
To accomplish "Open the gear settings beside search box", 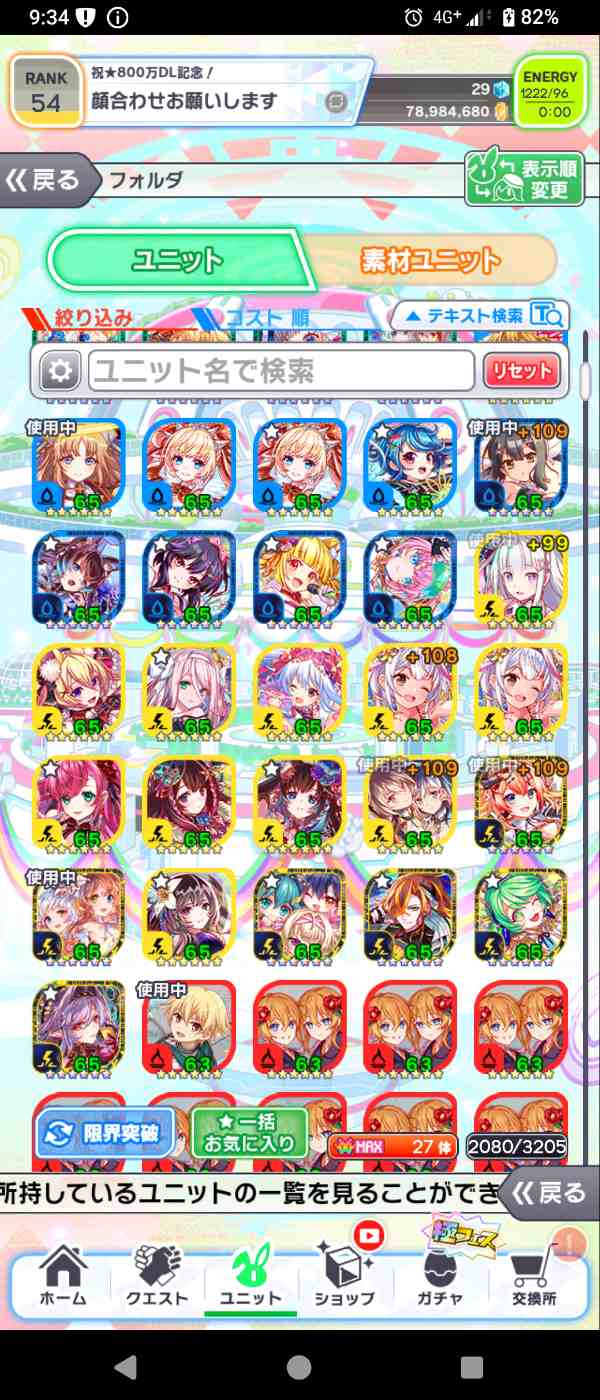I will point(60,371).
